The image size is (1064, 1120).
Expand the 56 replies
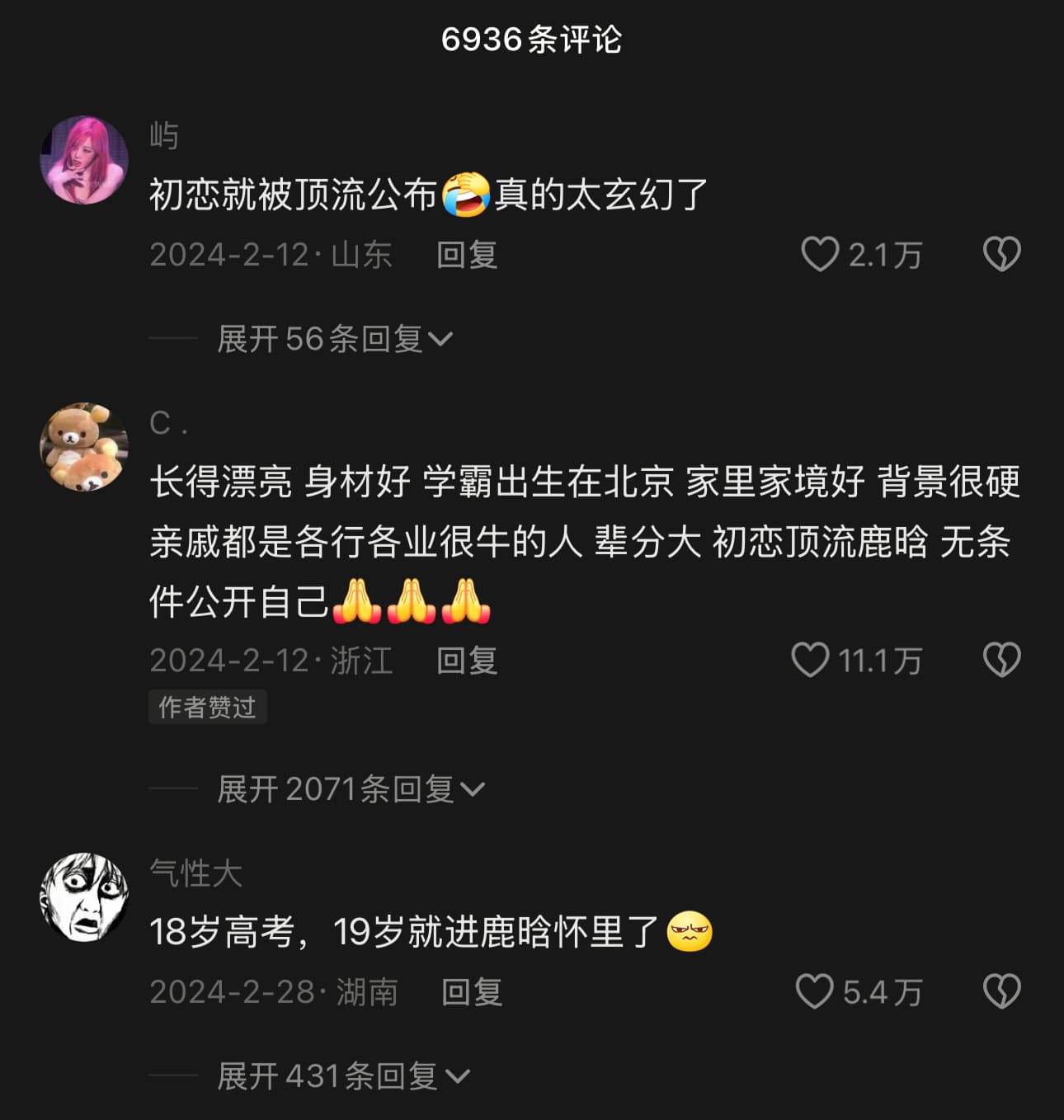pos(334,339)
